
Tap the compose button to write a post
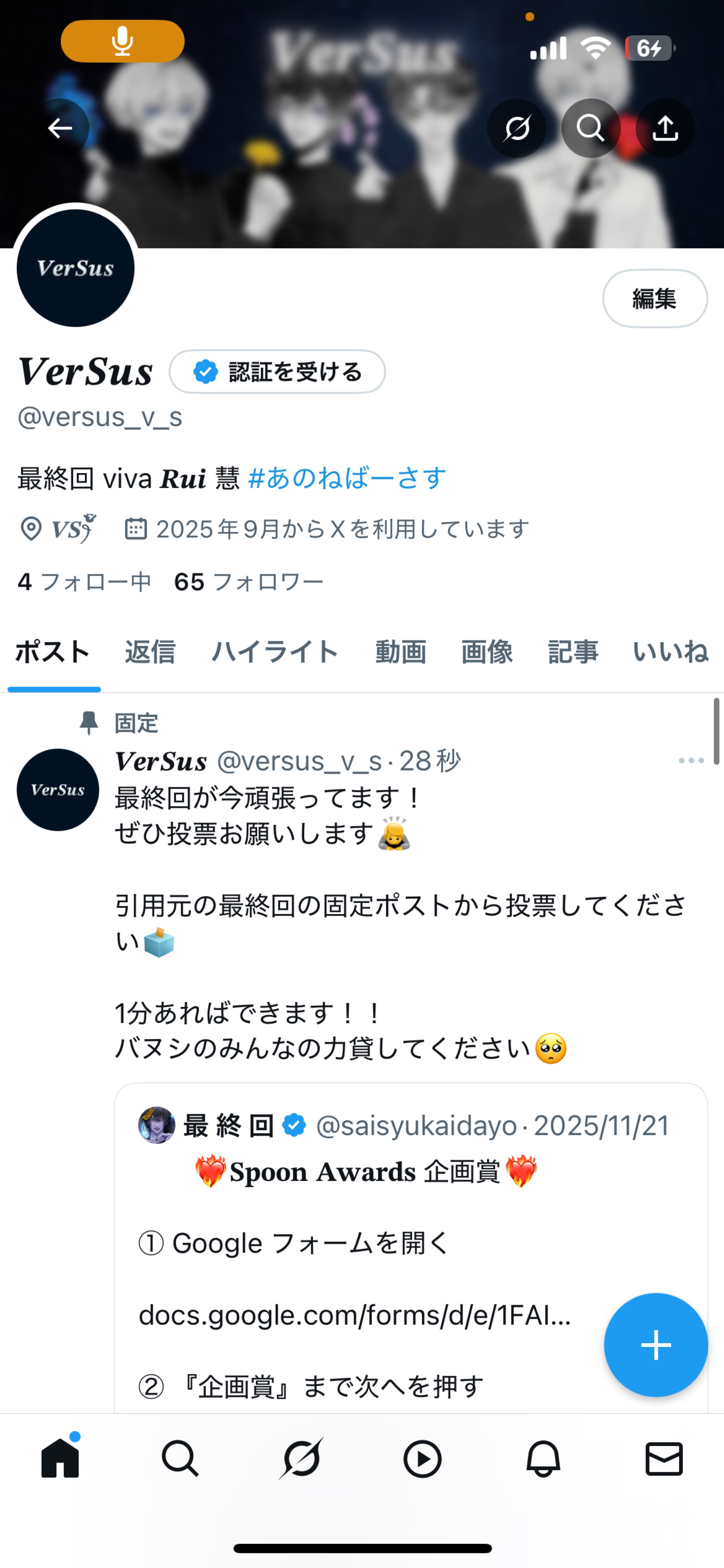pyautogui.click(x=656, y=1346)
